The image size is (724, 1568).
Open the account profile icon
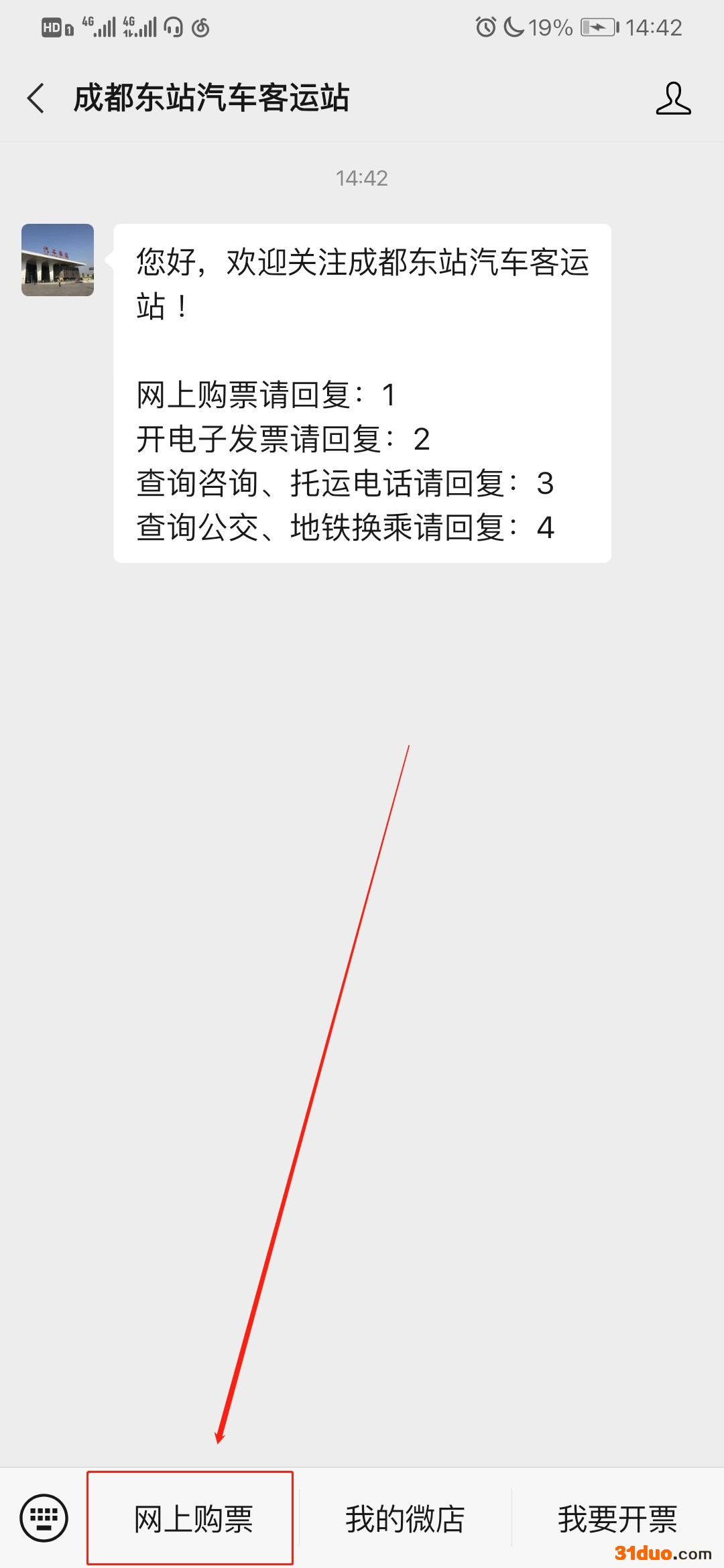(x=673, y=99)
